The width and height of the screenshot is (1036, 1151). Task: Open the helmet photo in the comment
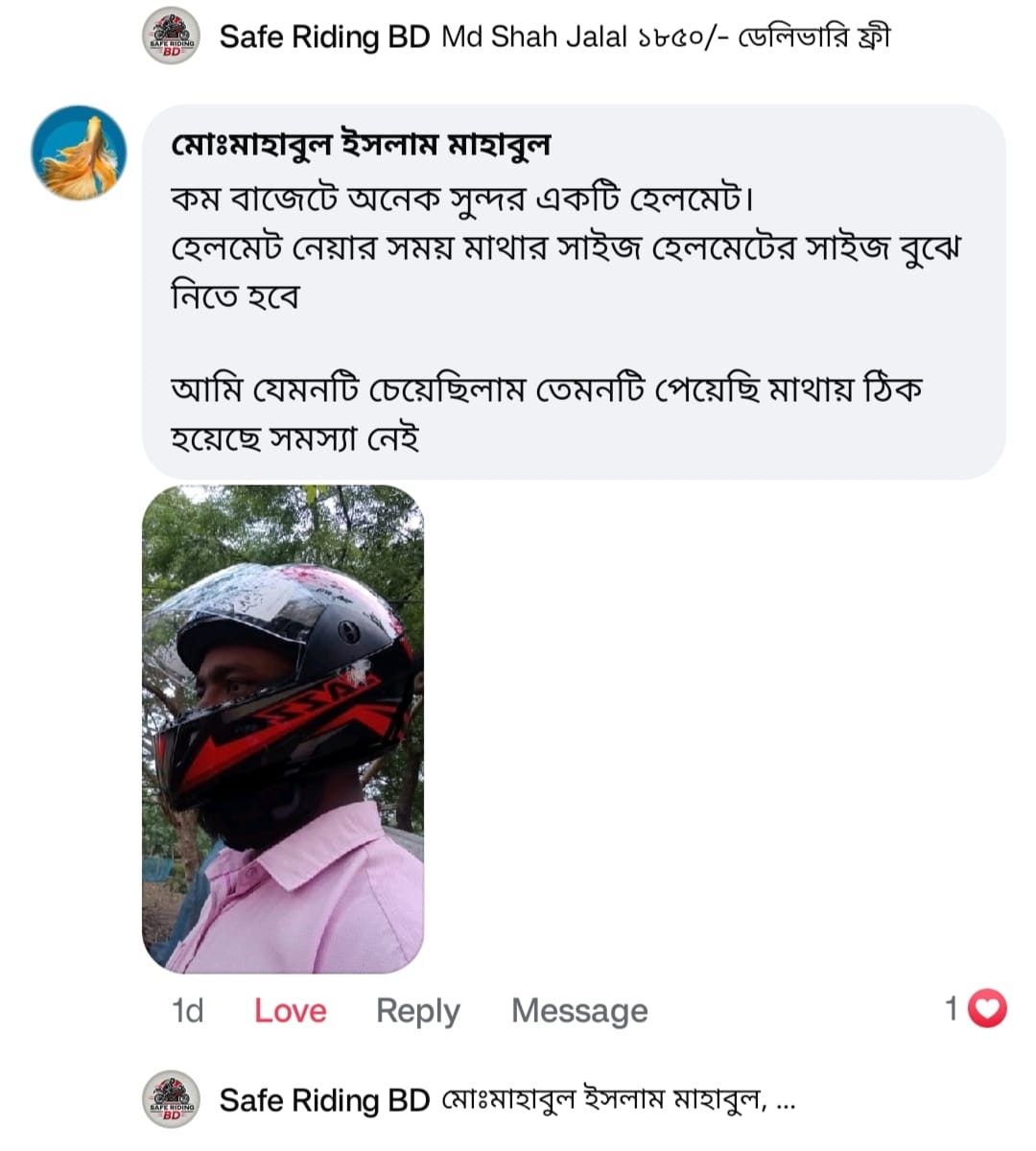[x=283, y=729]
